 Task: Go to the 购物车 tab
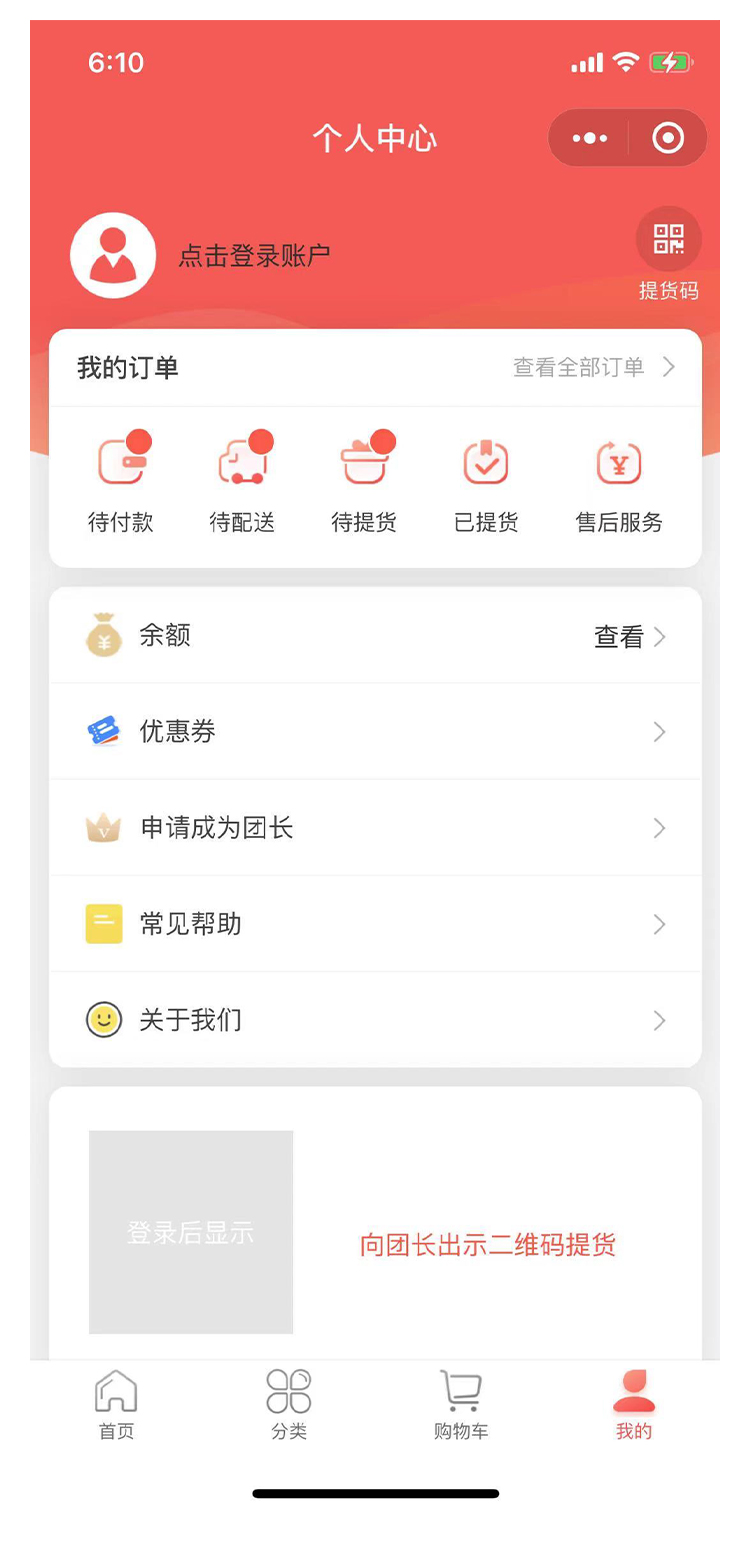coord(461,1404)
